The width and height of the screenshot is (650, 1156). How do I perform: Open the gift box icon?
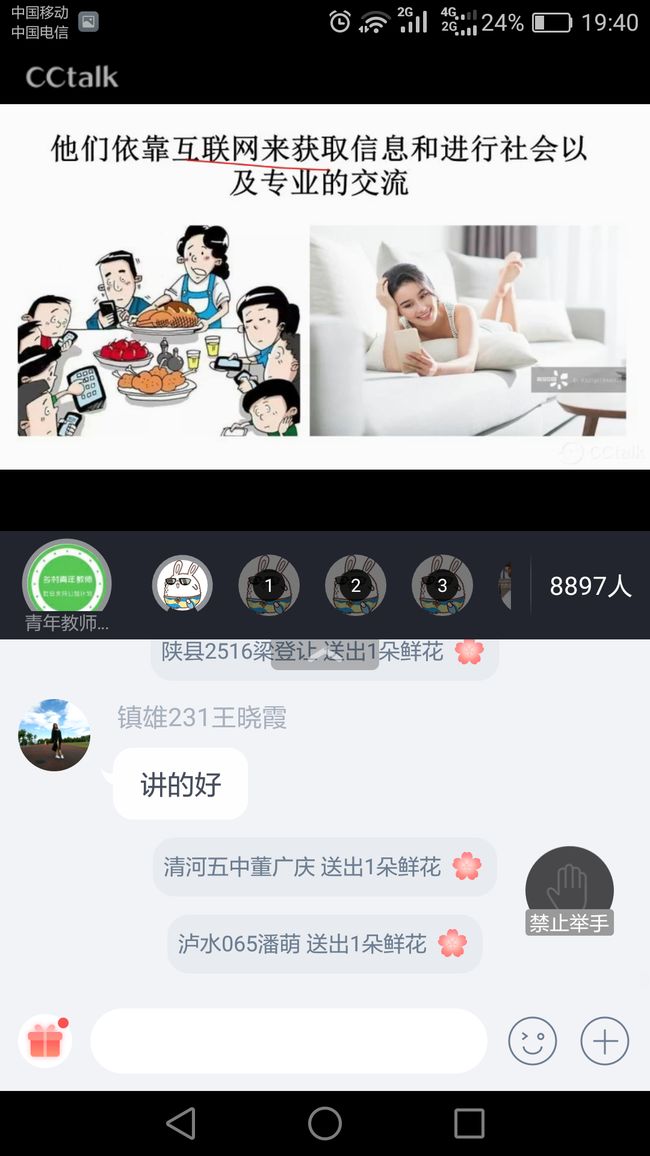(46, 1041)
